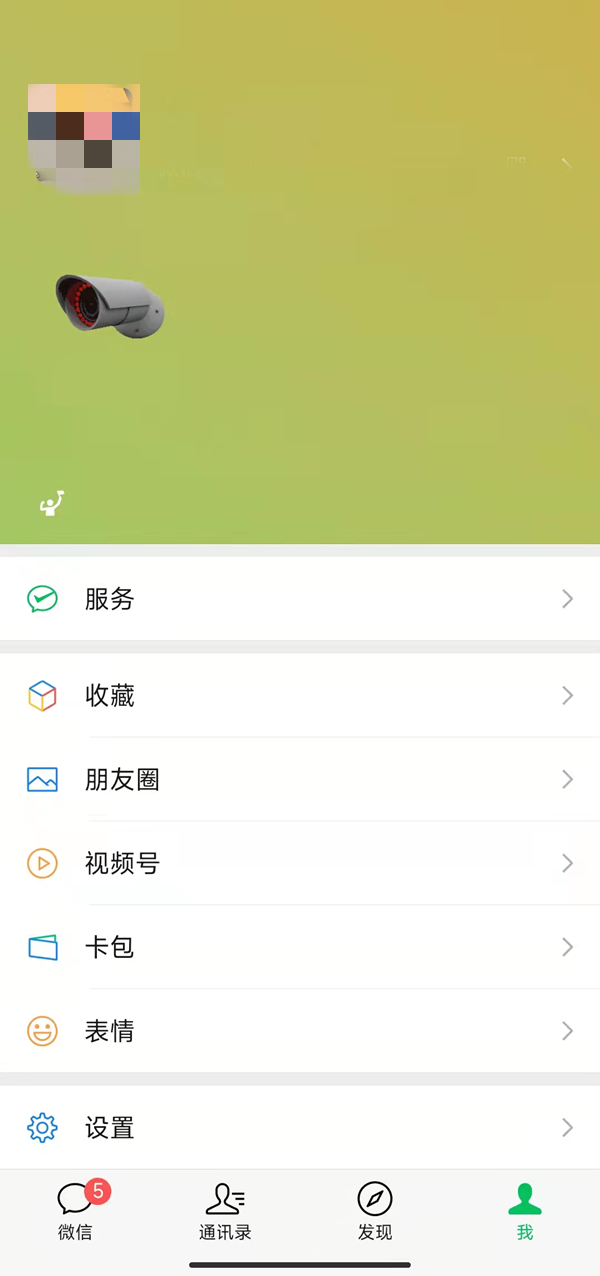600x1276 pixels.
Task: Open 卡包 cards and offers
Action: tap(300, 947)
